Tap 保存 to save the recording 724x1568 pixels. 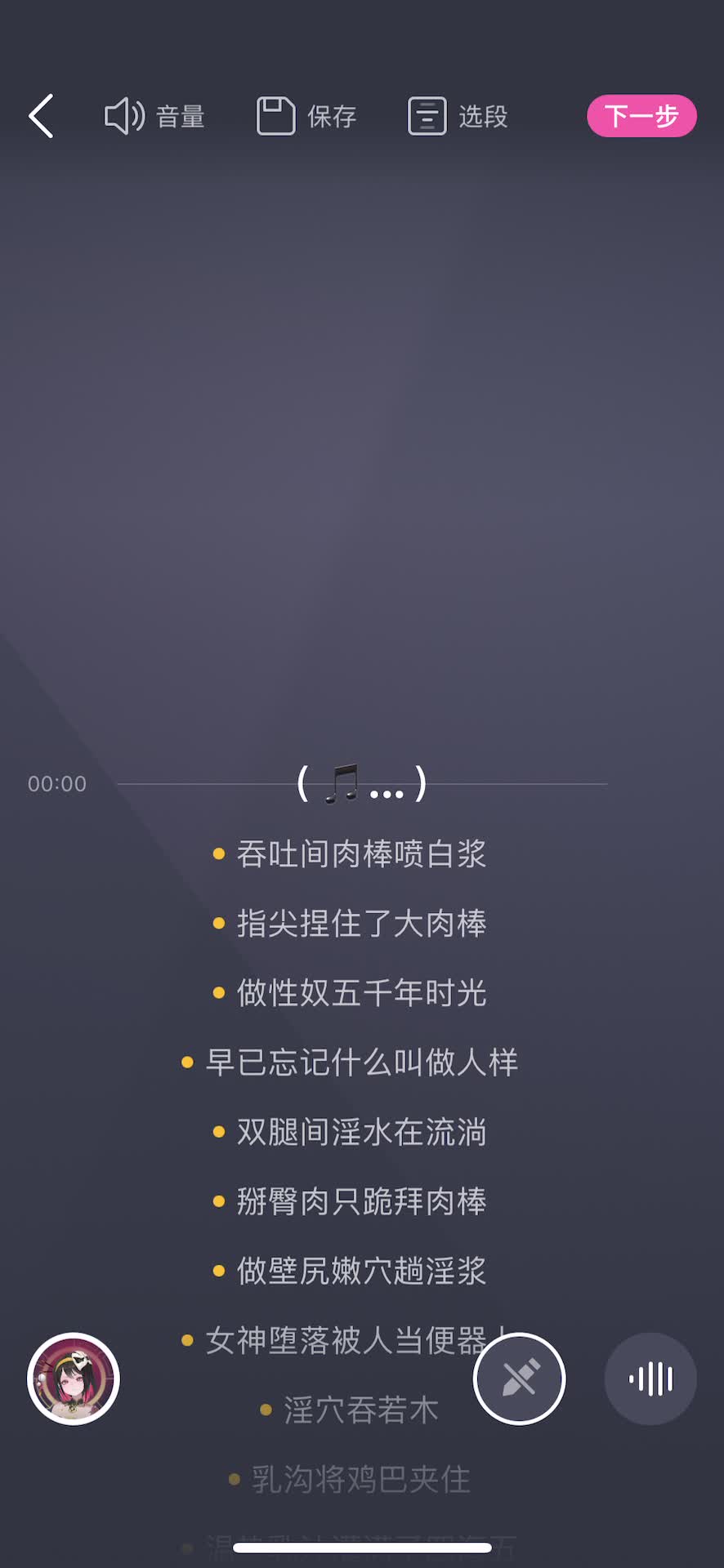(306, 116)
